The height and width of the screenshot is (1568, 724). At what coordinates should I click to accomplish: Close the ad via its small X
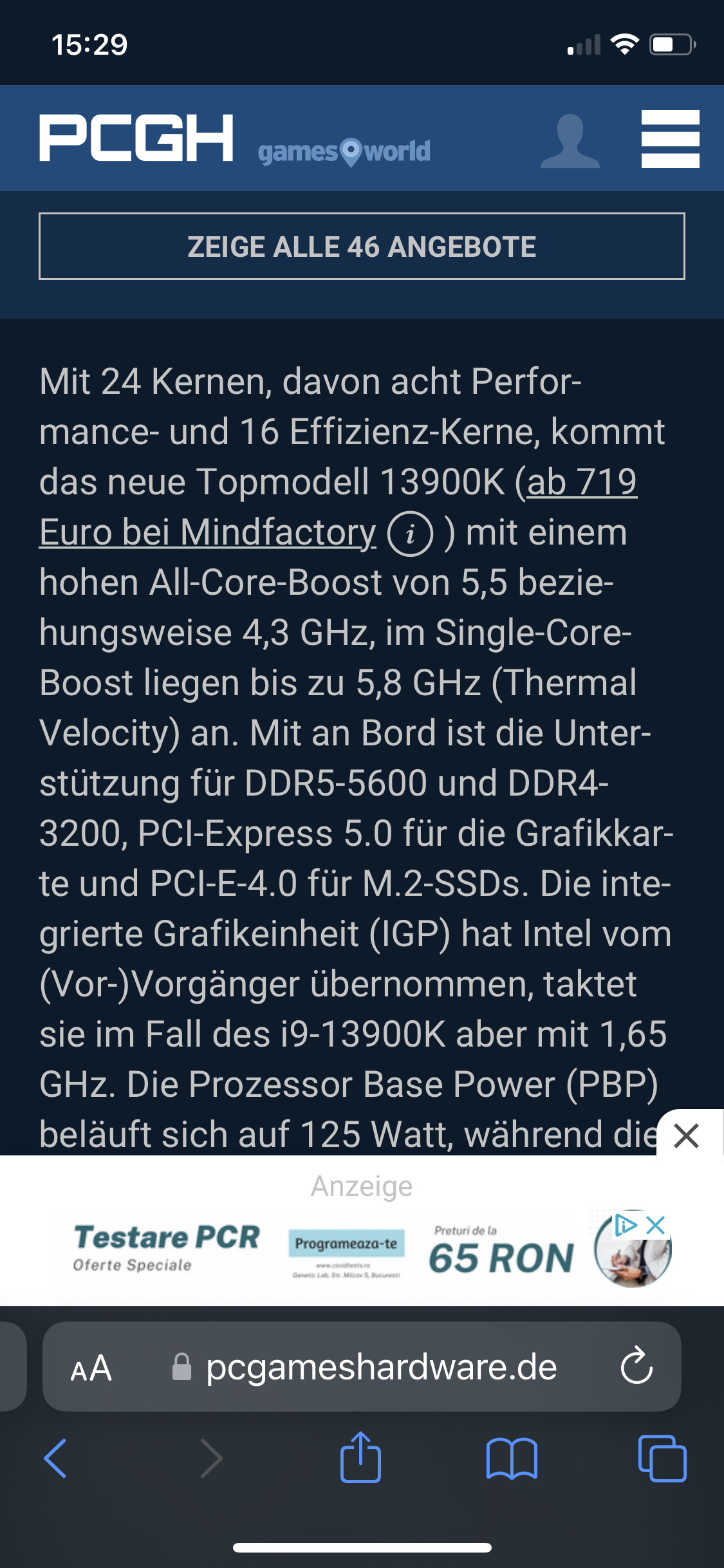(x=656, y=1225)
